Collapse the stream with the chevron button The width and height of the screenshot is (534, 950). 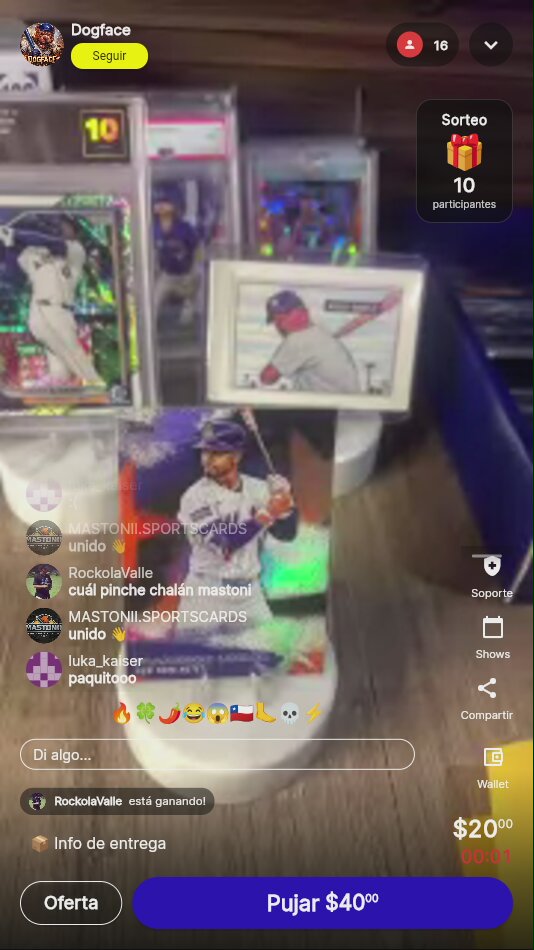click(x=491, y=45)
